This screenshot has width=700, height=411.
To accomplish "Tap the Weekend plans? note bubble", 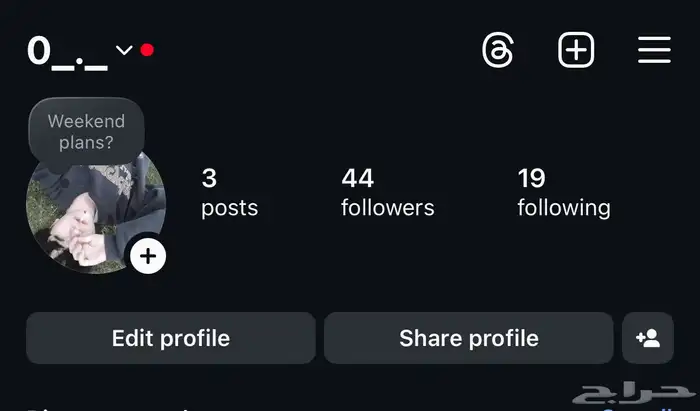I will 86,132.
